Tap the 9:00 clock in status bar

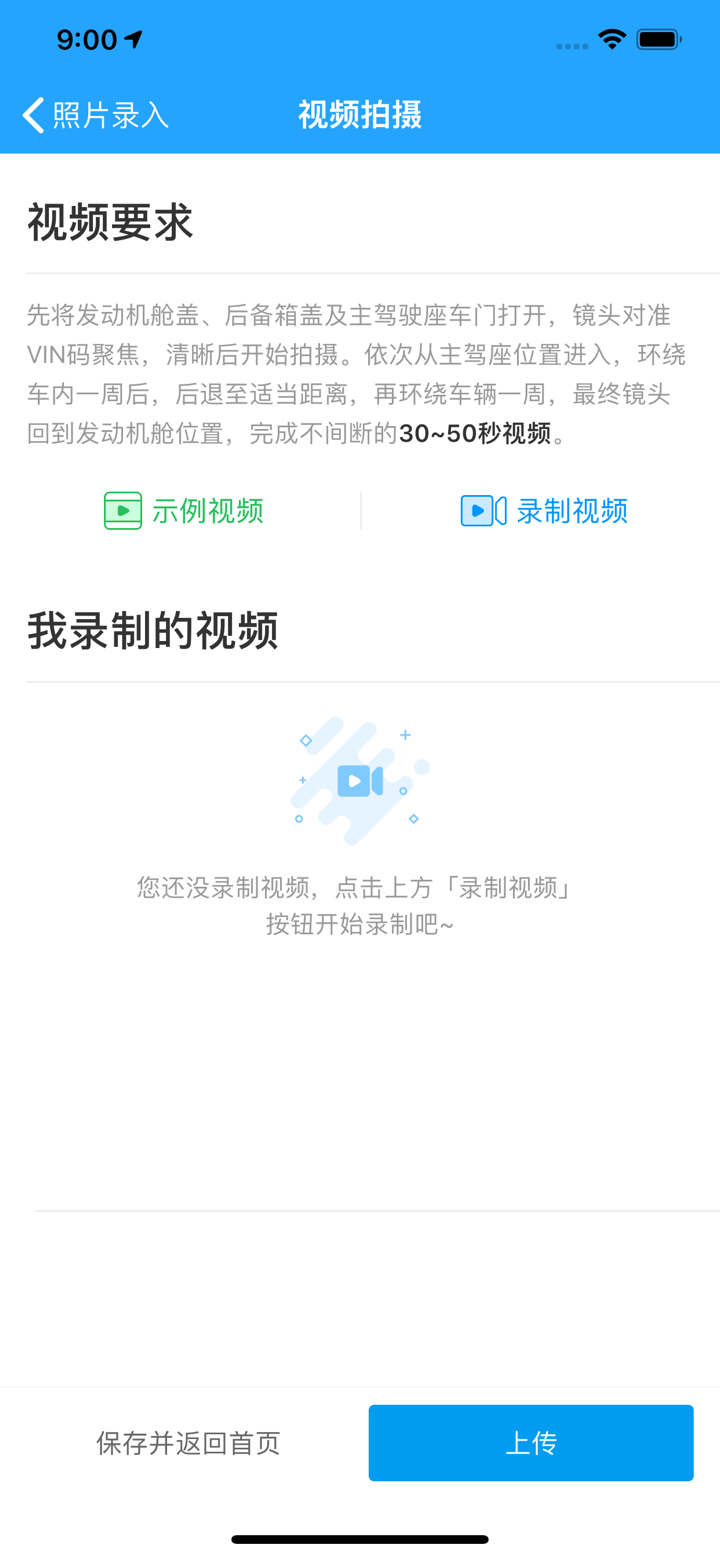[x=85, y=39]
